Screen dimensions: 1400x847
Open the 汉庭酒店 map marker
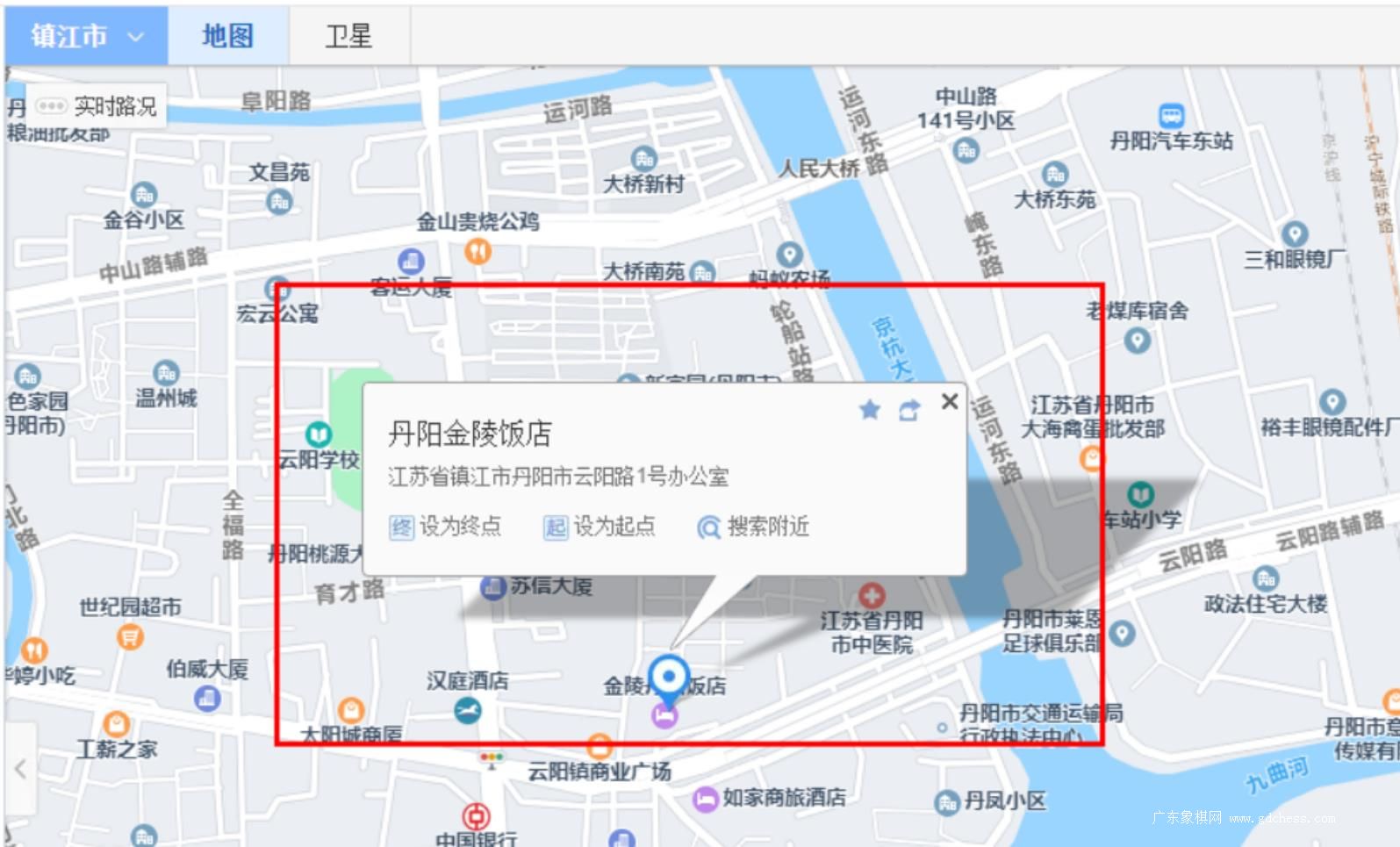pyautogui.click(x=468, y=709)
